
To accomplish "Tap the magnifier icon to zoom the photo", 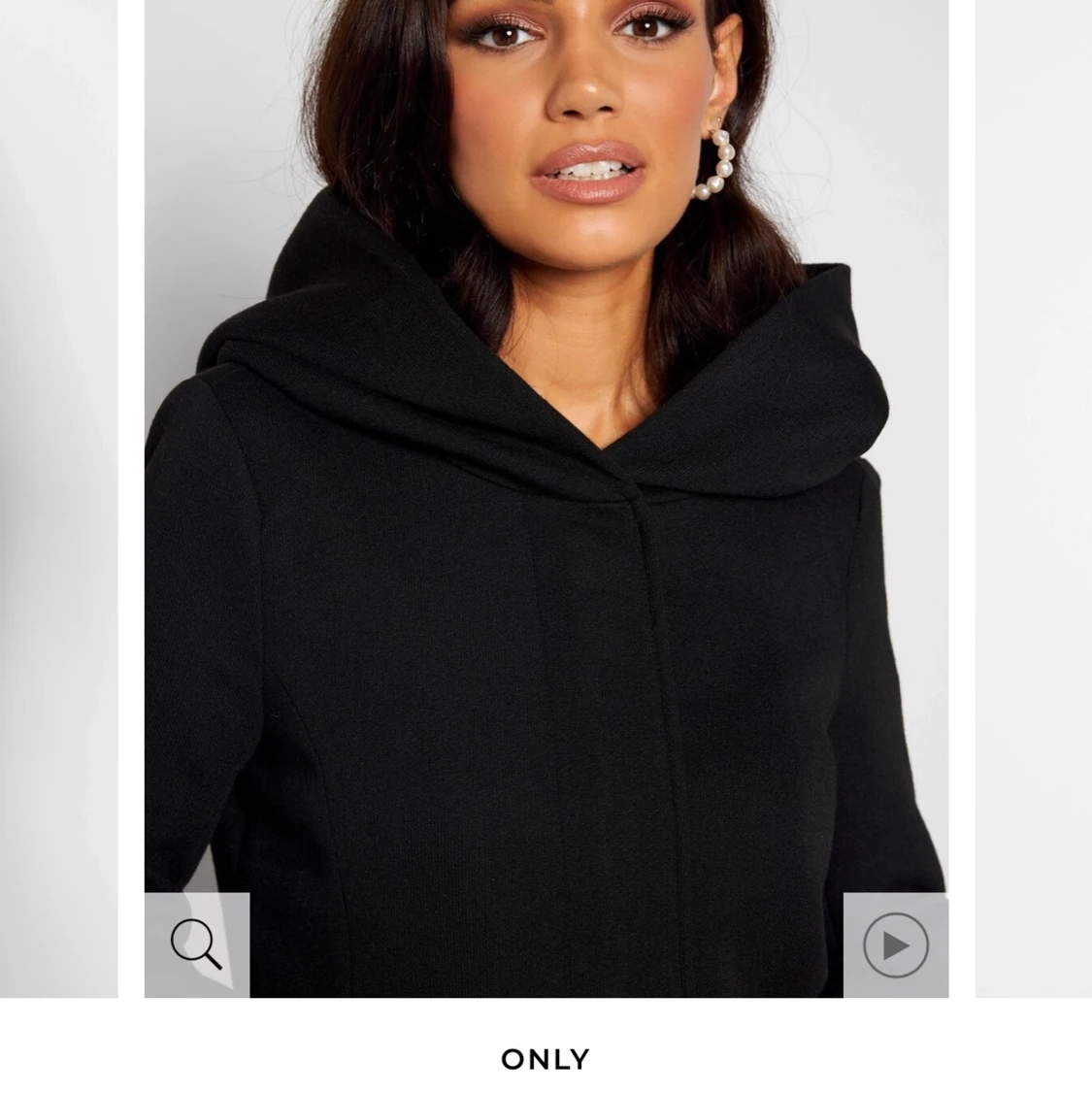I will click(x=197, y=944).
